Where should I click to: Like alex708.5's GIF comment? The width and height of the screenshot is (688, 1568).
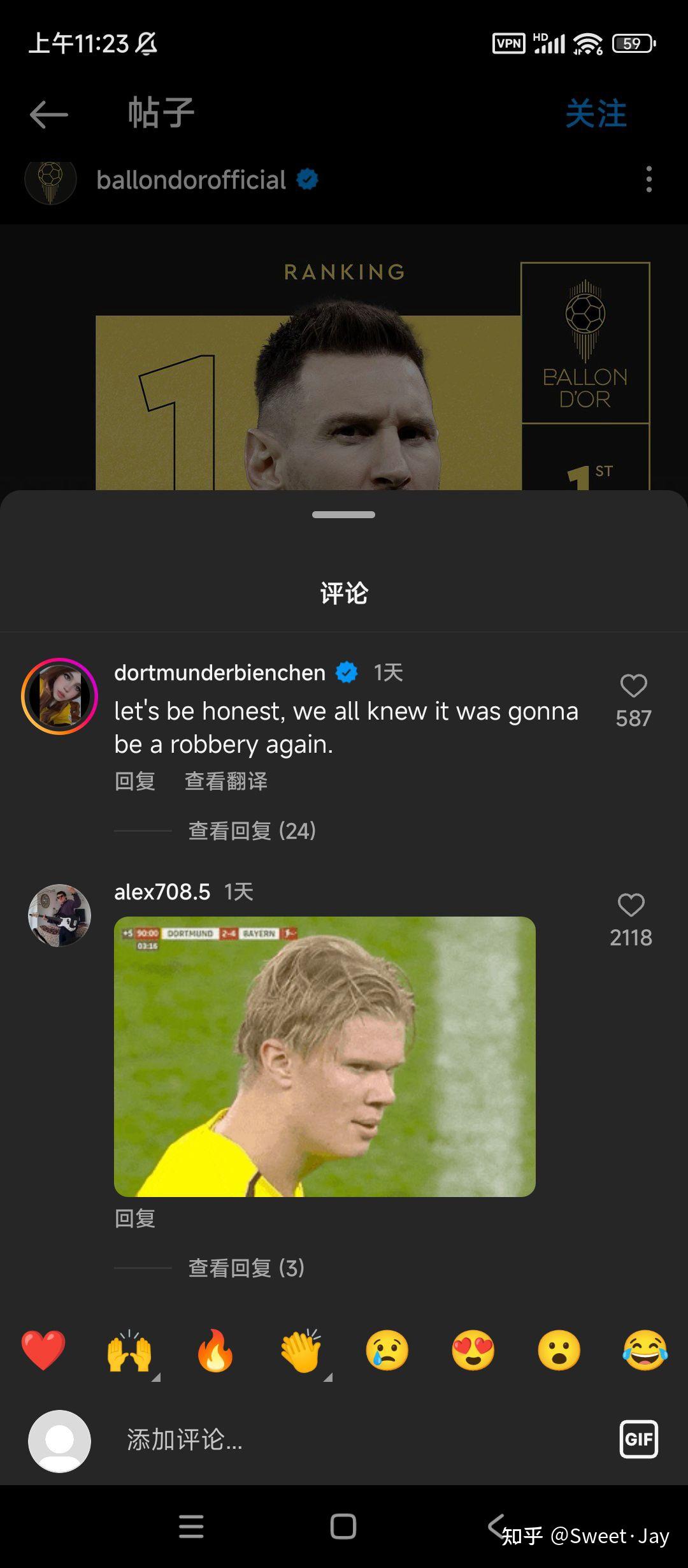pyautogui.click(x=631, y=905)
